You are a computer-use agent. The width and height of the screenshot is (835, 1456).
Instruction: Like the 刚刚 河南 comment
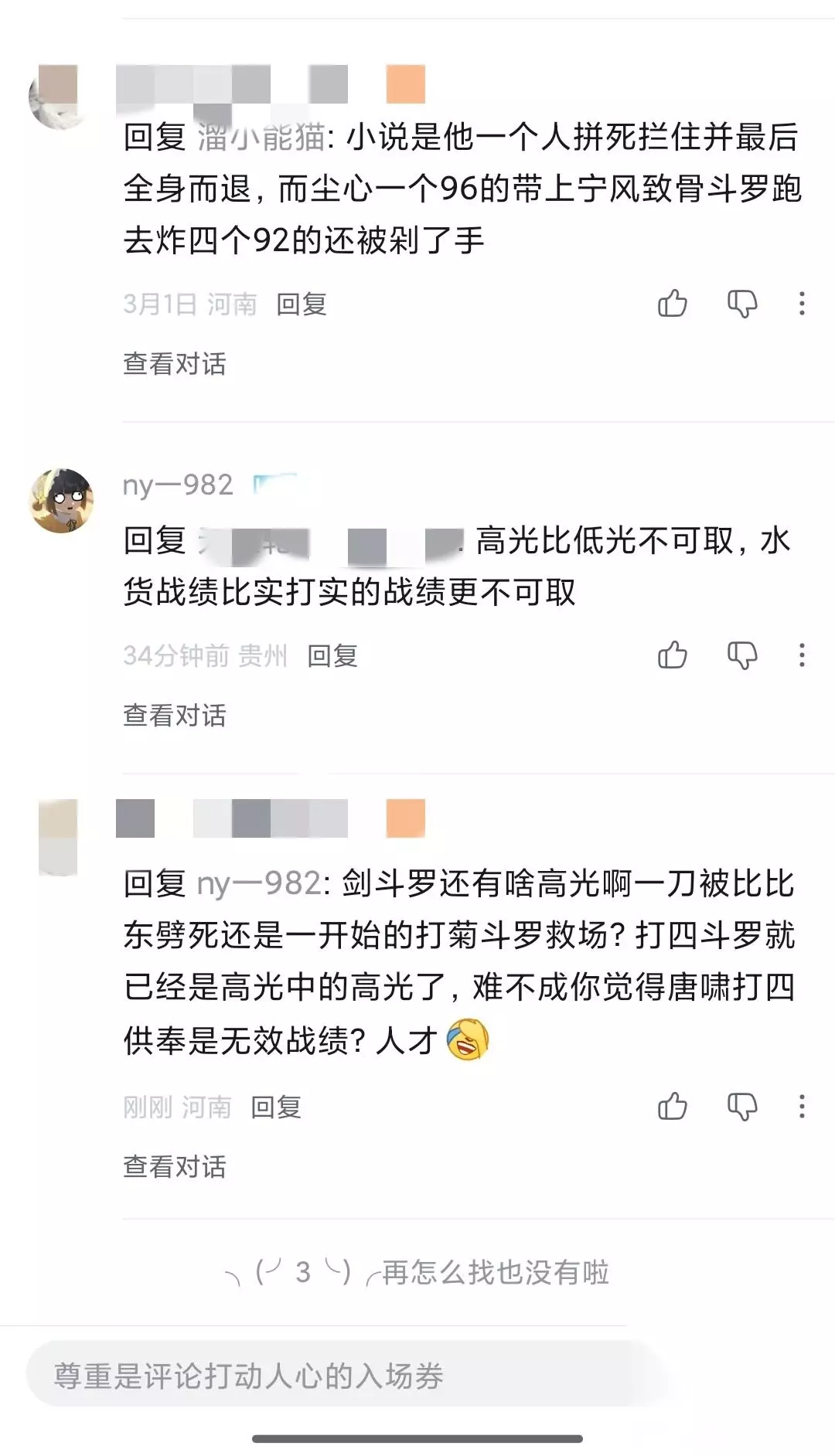coord(672,1107)
